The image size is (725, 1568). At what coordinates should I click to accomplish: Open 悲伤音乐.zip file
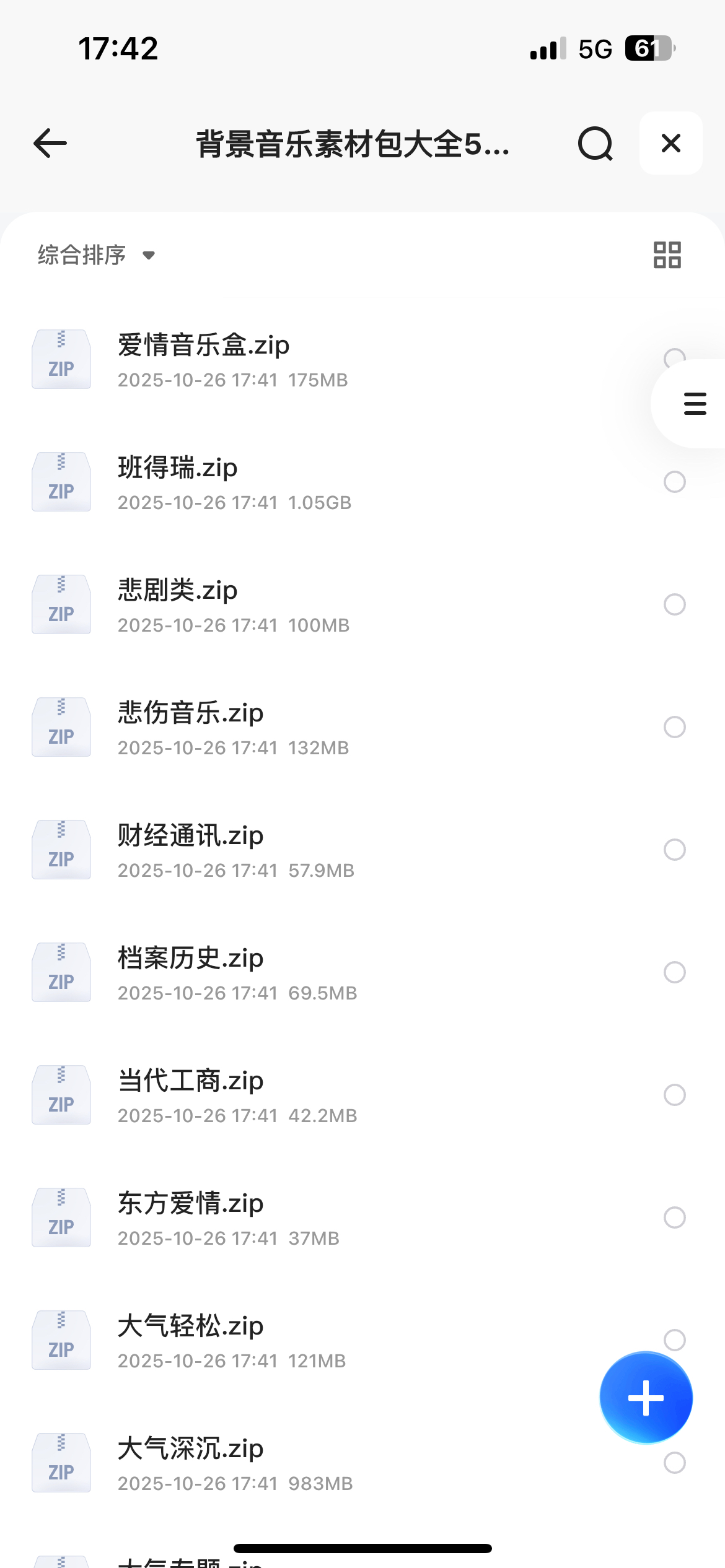click(x=190, y=713)
